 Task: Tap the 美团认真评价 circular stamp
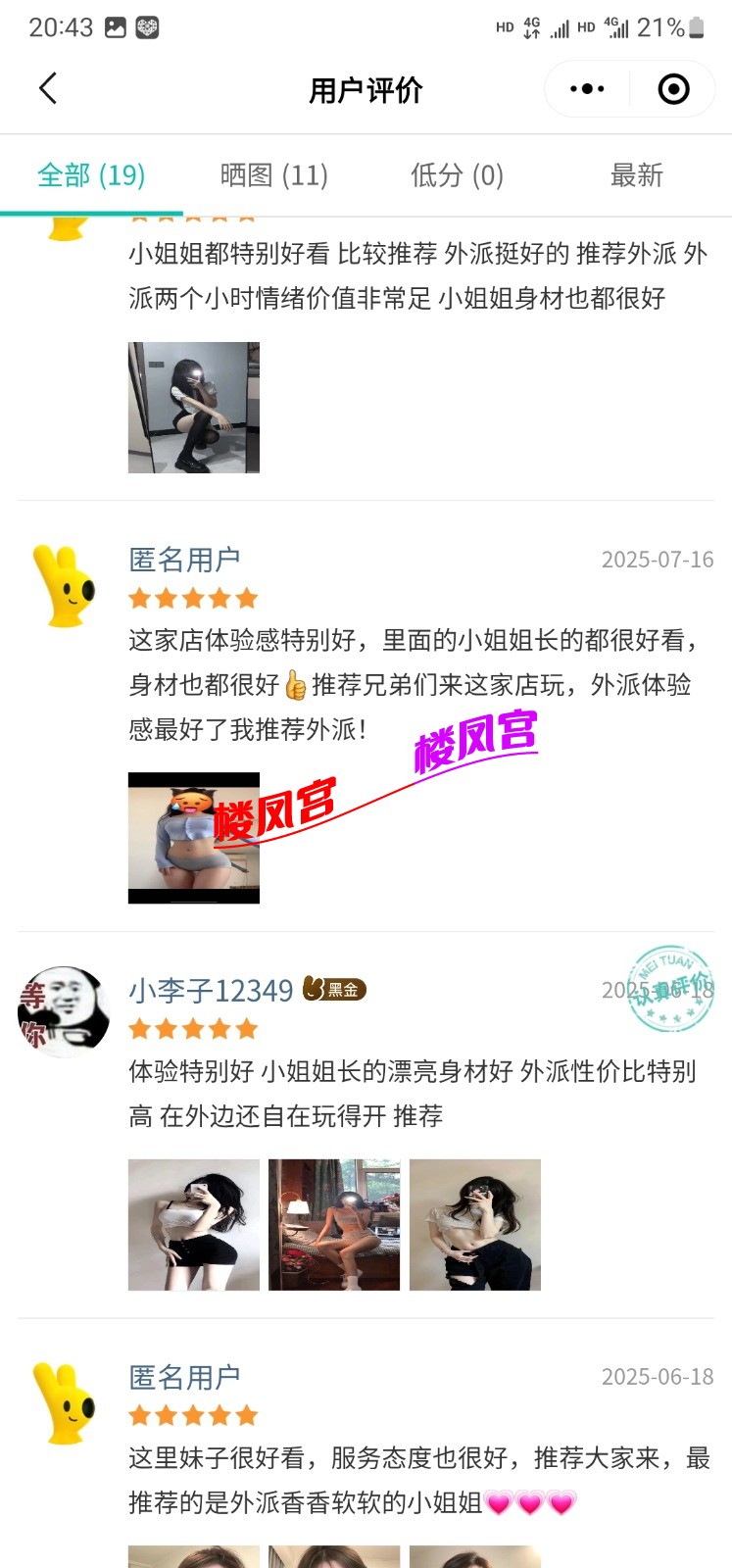point(670,990)
